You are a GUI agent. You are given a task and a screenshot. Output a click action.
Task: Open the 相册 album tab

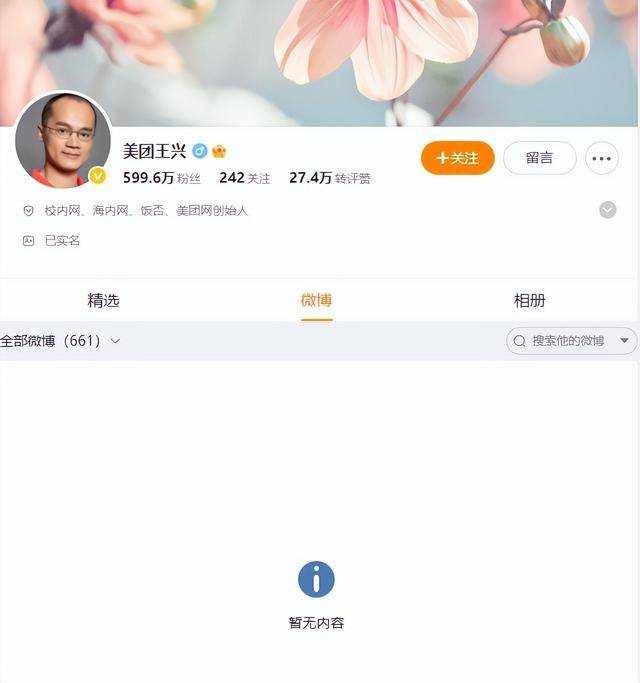click(529, 300)
